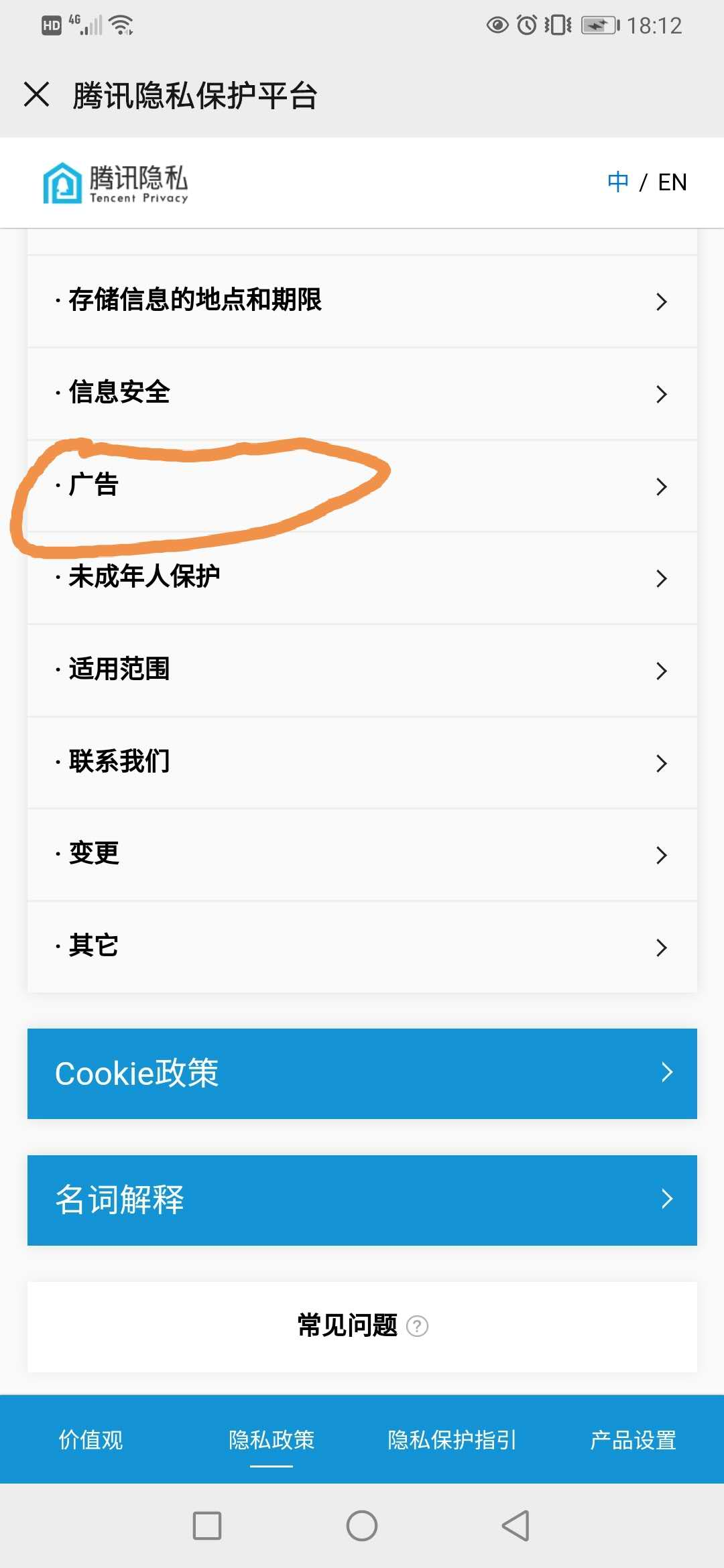Open the Cookie政策 page

[x=362, y=1073]
